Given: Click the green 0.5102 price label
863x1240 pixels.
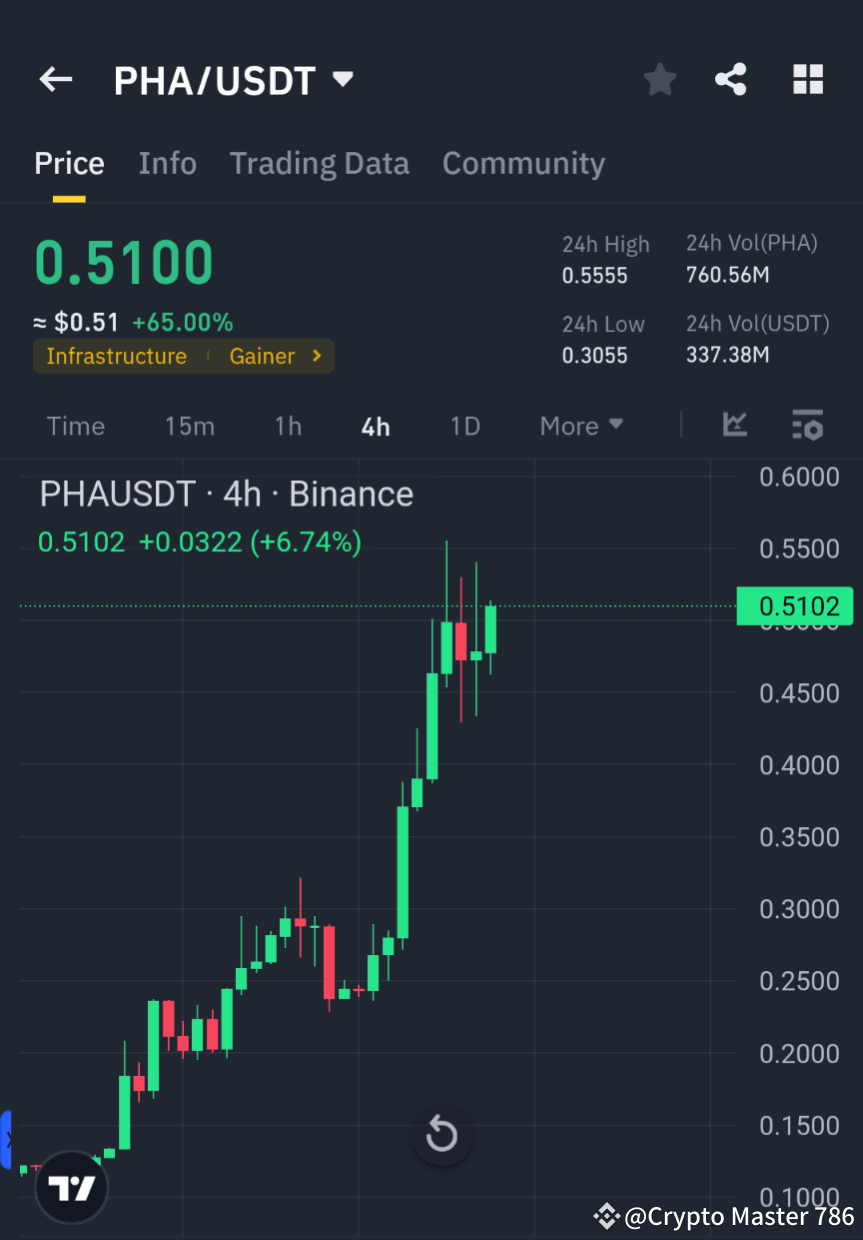Looking at the screenshot, I should (795, 606).
